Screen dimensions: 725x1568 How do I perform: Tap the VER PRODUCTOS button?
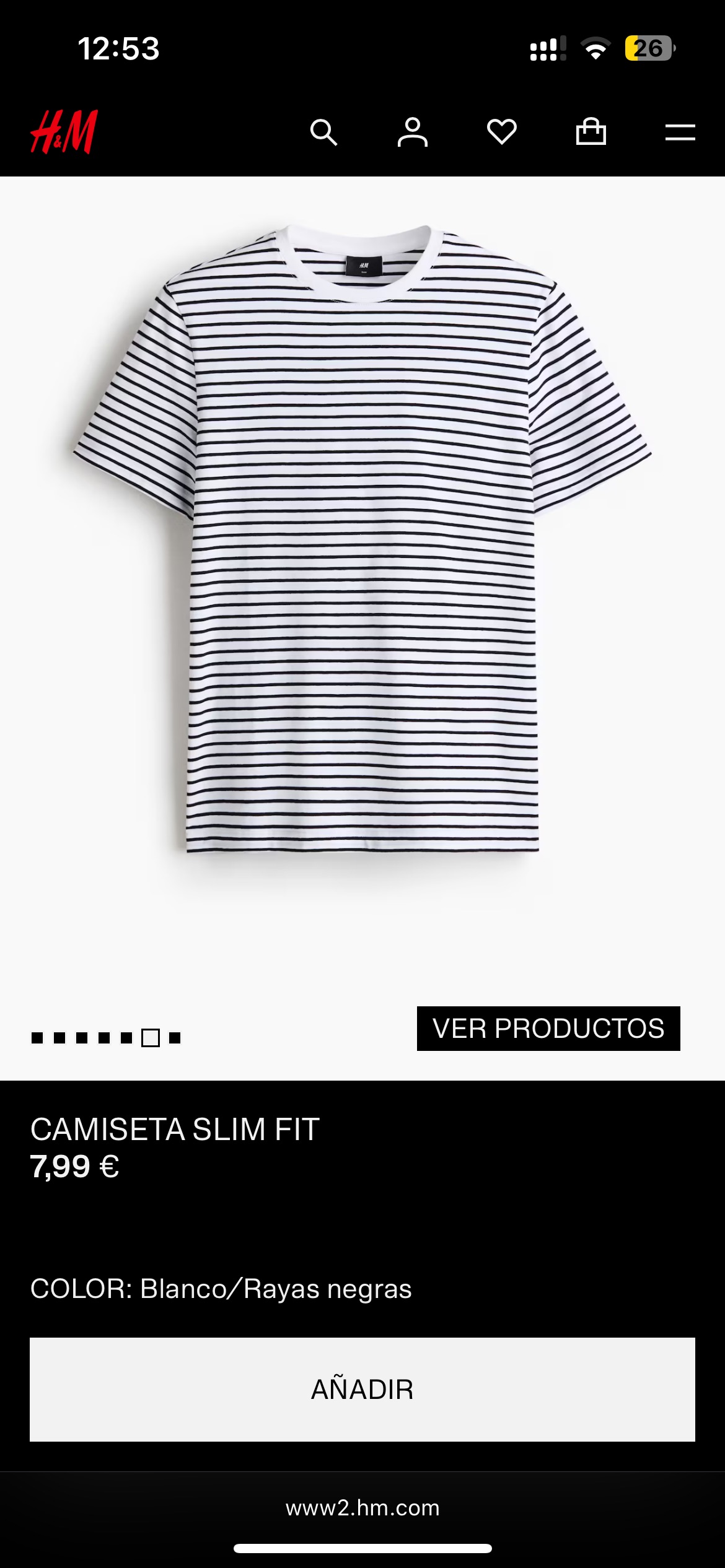click(549, 1029)
